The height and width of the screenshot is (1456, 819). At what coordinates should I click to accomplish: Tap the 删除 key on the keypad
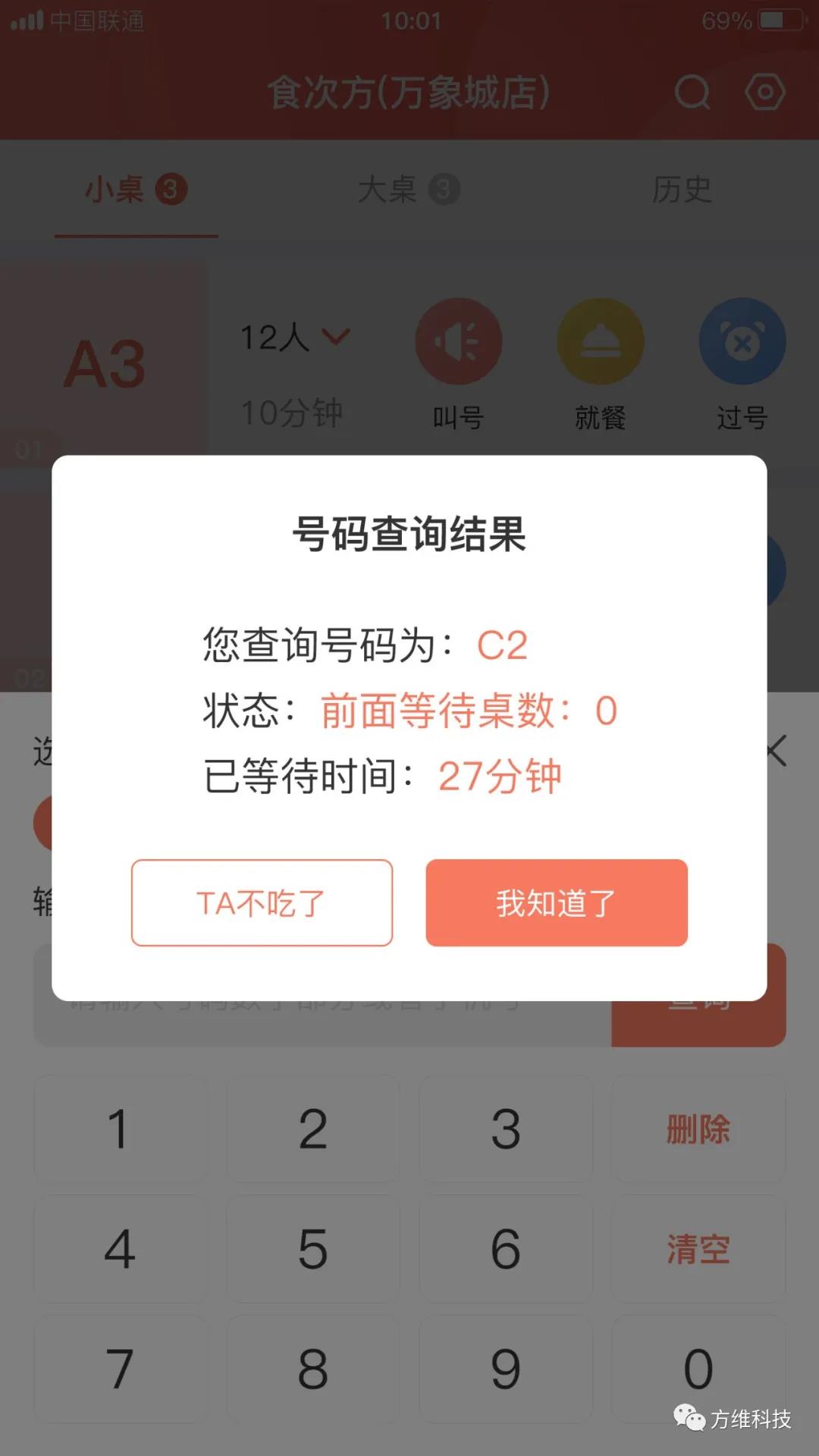click(698, 1129)
